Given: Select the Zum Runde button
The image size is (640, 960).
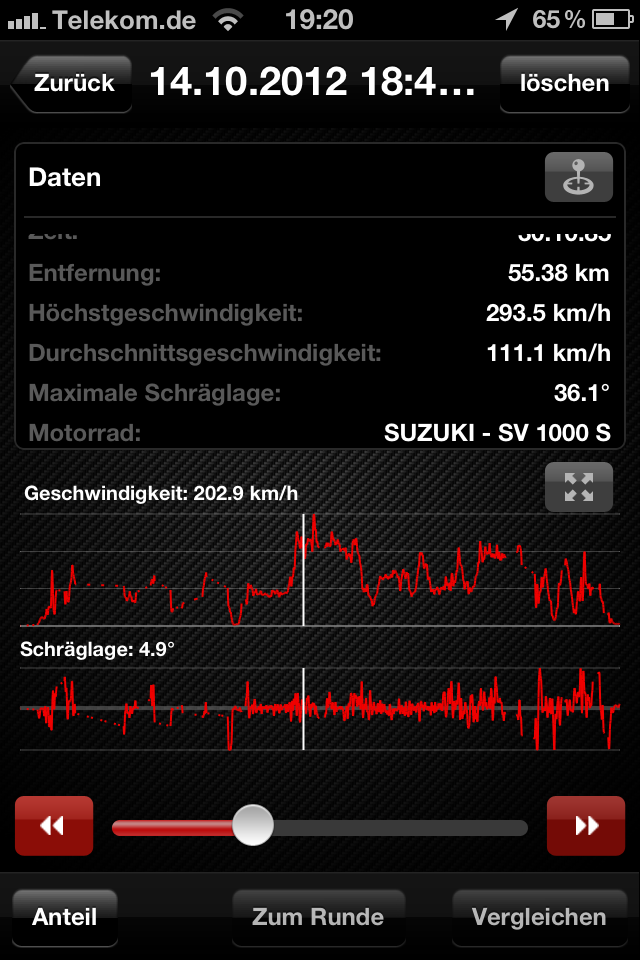Looking at the screenshot, I should (318, 917).
